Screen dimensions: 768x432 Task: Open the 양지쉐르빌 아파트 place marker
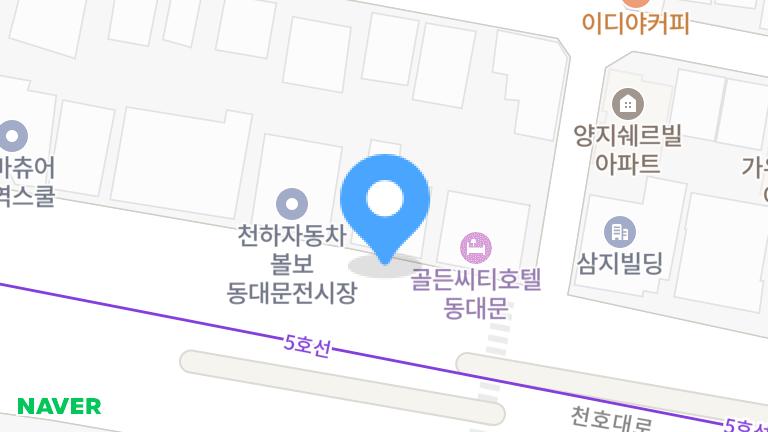click(627, 103)
